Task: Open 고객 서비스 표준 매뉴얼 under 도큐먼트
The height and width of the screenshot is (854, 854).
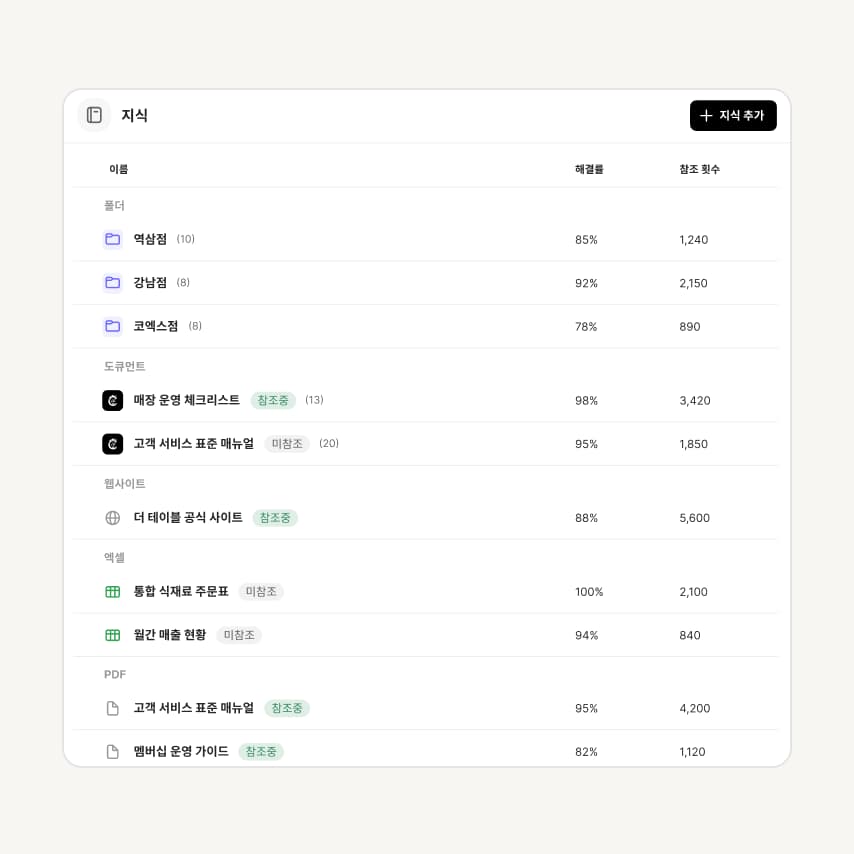Action: pyautogui.click(x=425, y=444)
